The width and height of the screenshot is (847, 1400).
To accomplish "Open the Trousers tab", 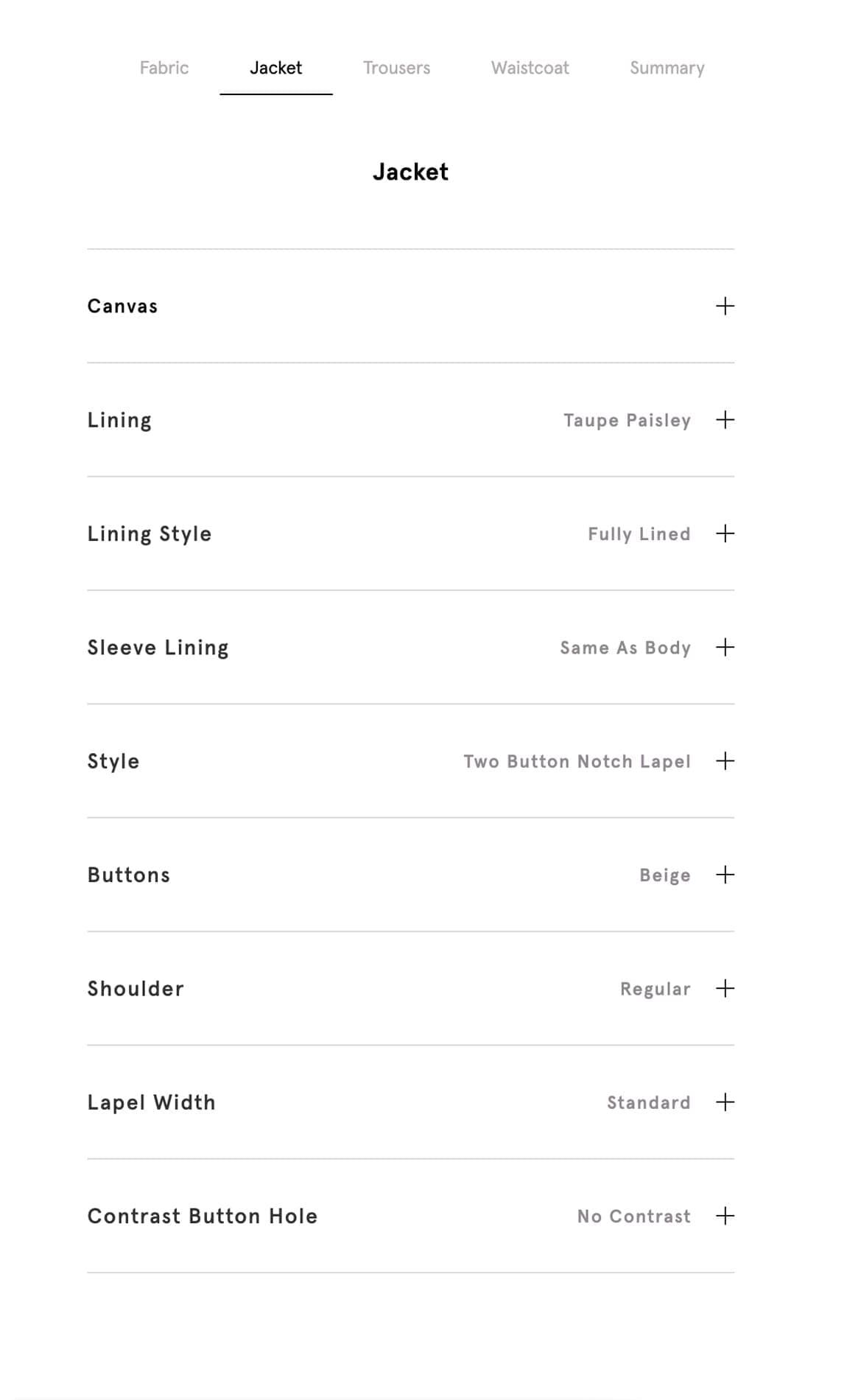I will (396, 68).
